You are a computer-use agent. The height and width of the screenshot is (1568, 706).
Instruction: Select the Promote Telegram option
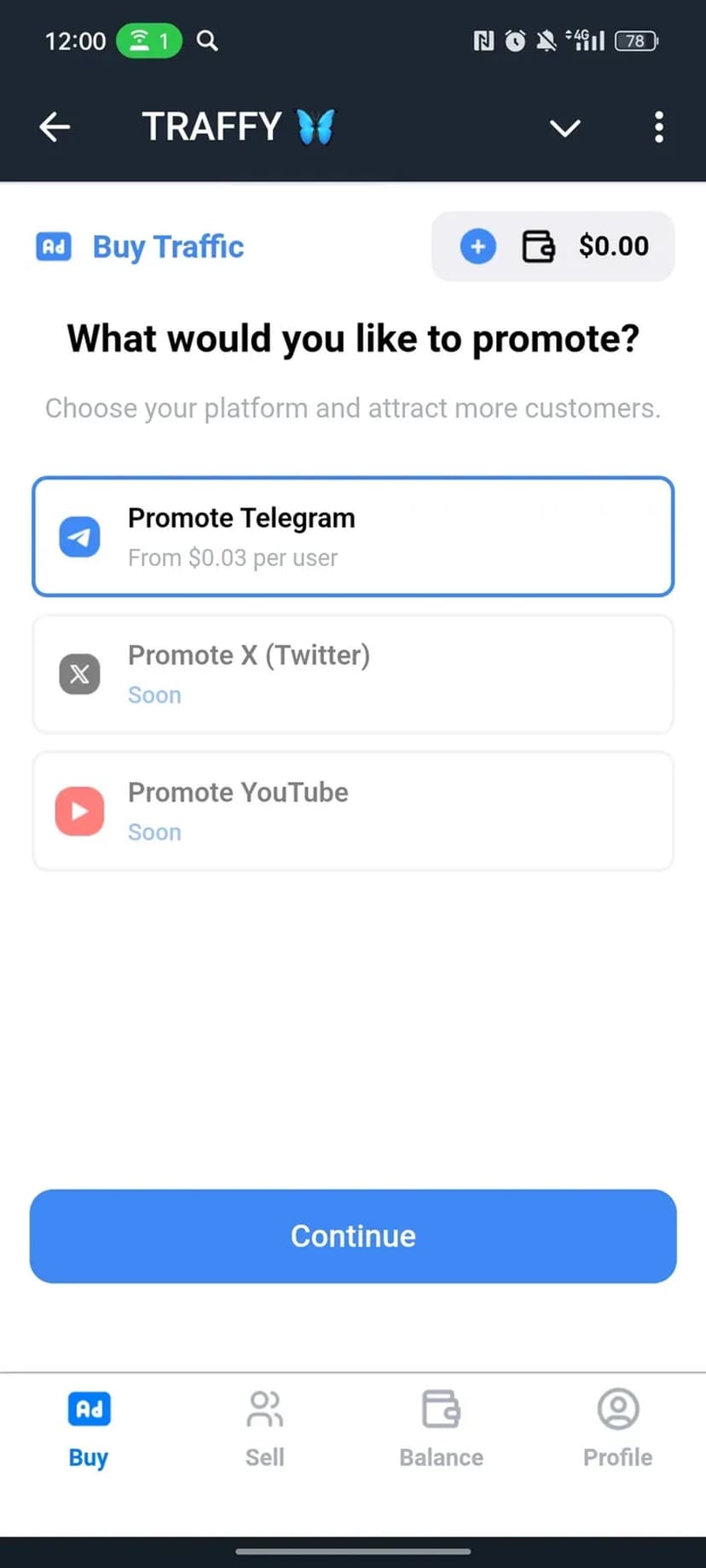coord(353,537)
